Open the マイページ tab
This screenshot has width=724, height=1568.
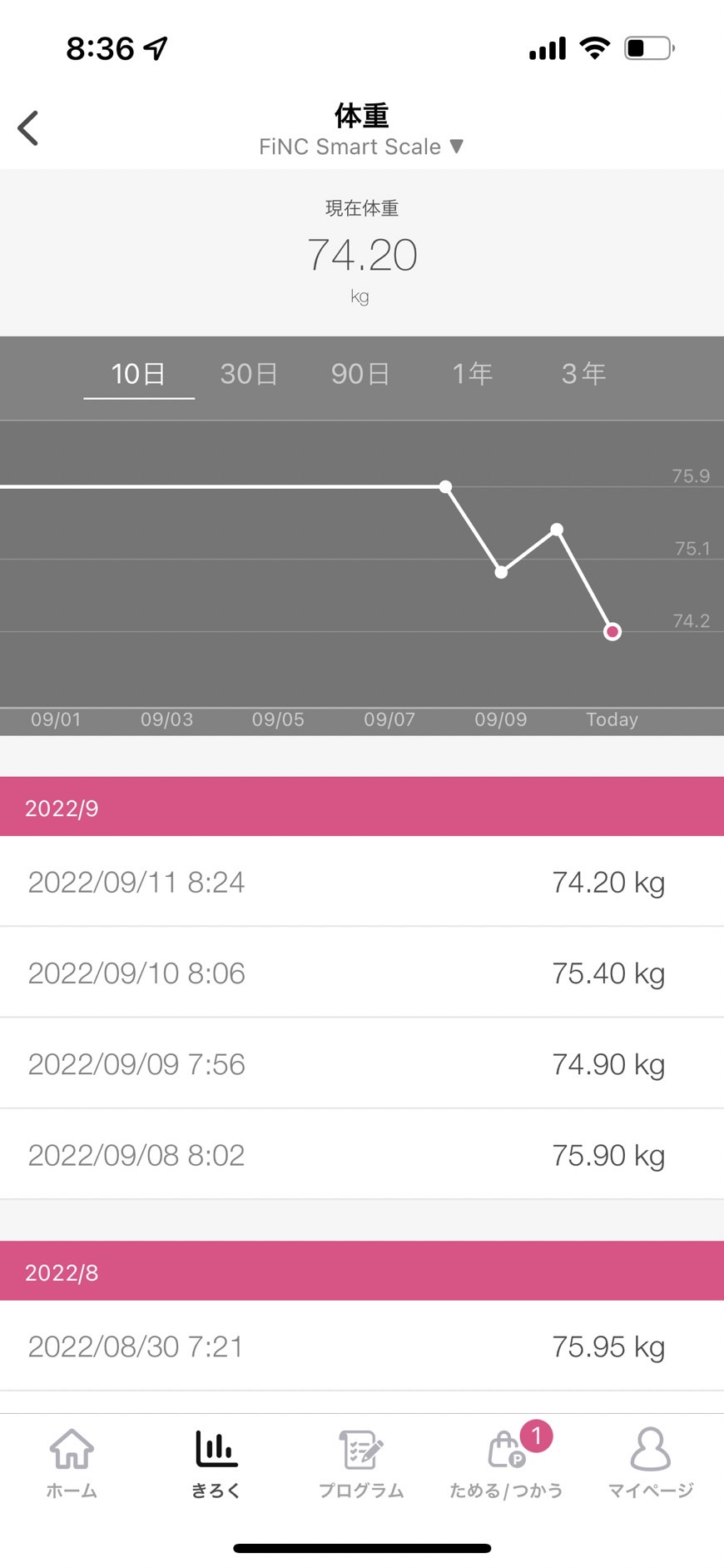pyautogui.click(x=651, y=1463)
